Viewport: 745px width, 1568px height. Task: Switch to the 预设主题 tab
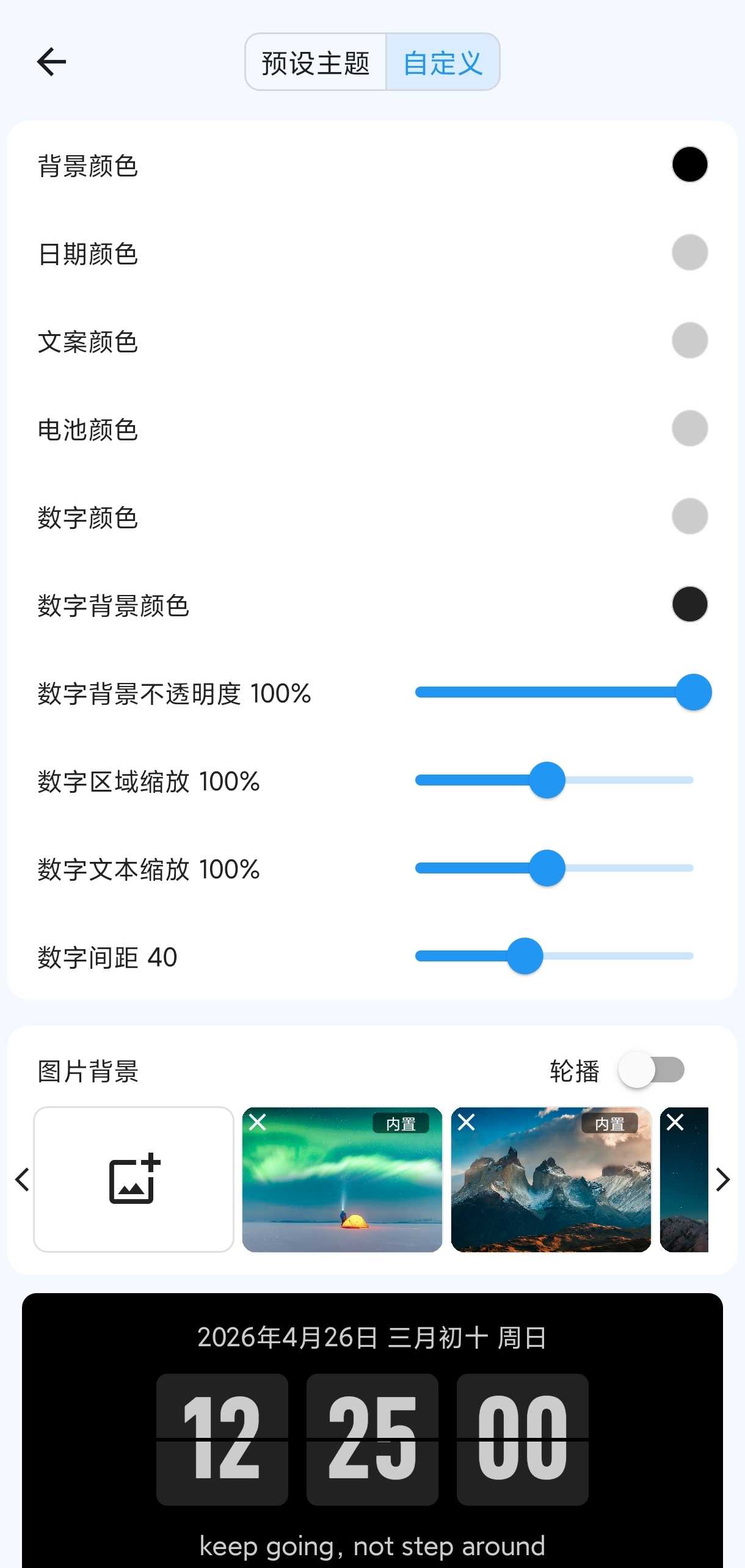pos(316,62)
